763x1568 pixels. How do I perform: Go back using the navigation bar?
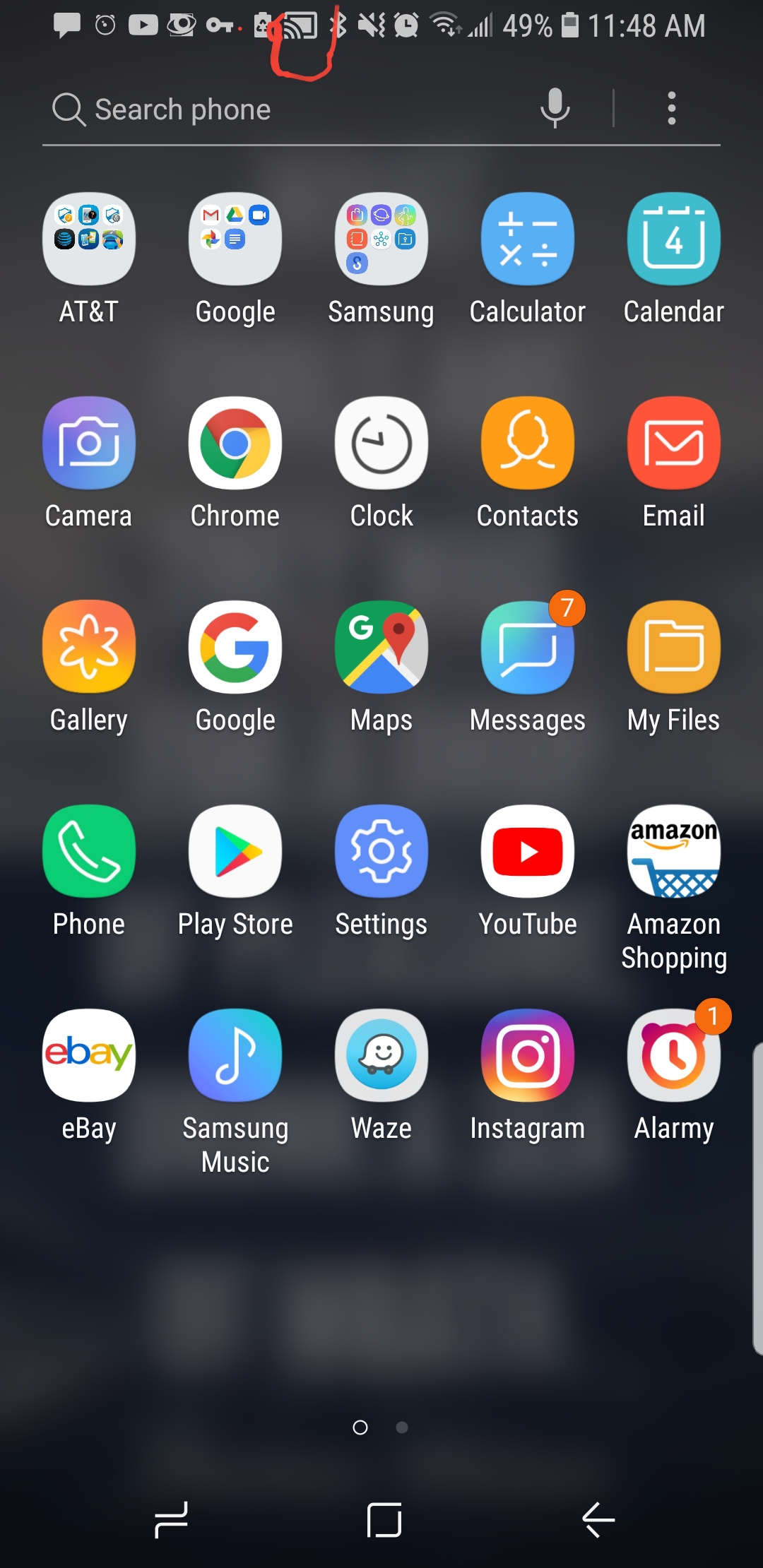coord(598,1519)
